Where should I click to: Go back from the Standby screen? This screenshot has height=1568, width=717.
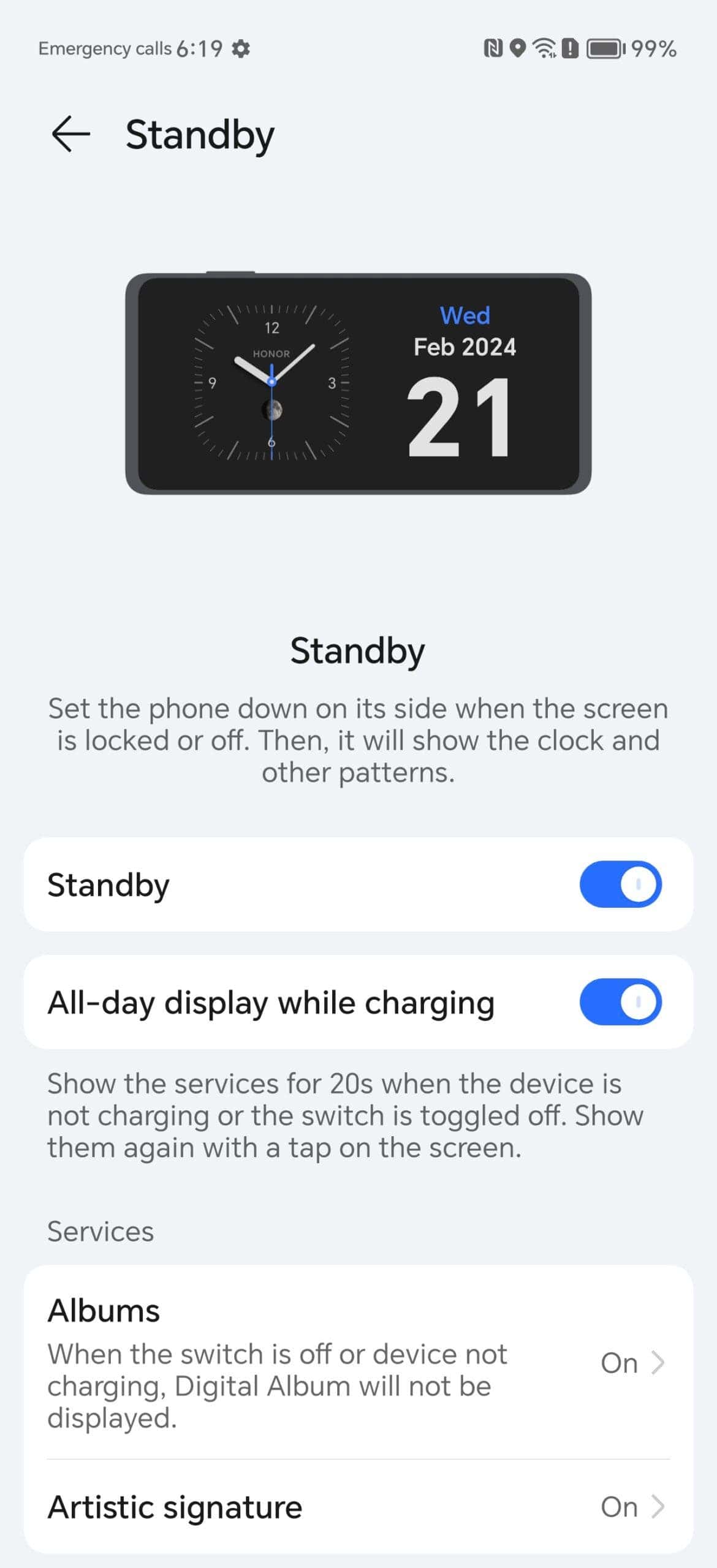70,134
